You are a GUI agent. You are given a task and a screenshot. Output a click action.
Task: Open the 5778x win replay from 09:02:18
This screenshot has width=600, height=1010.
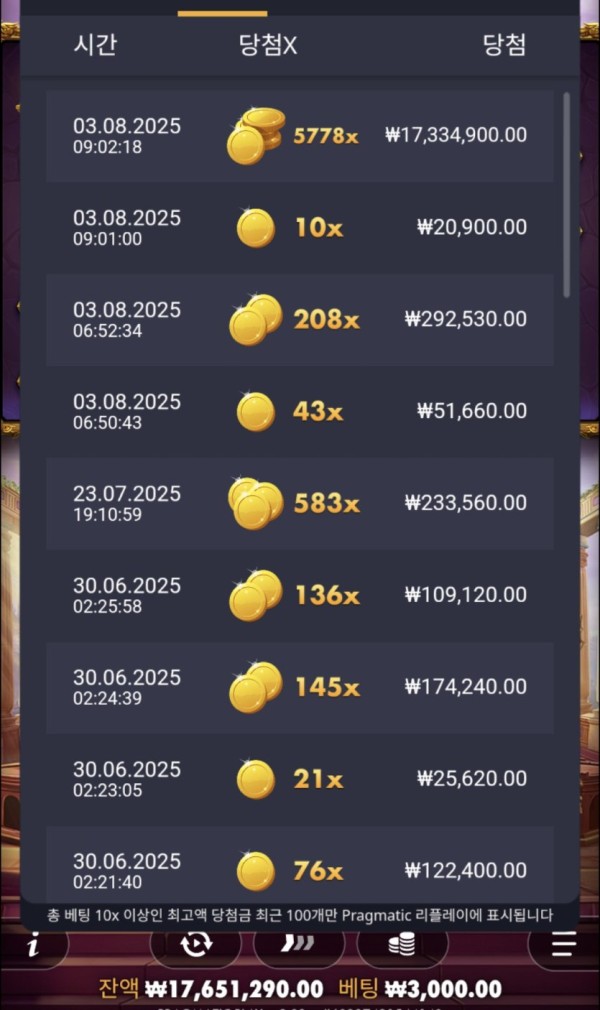click(x=300, y=136)
